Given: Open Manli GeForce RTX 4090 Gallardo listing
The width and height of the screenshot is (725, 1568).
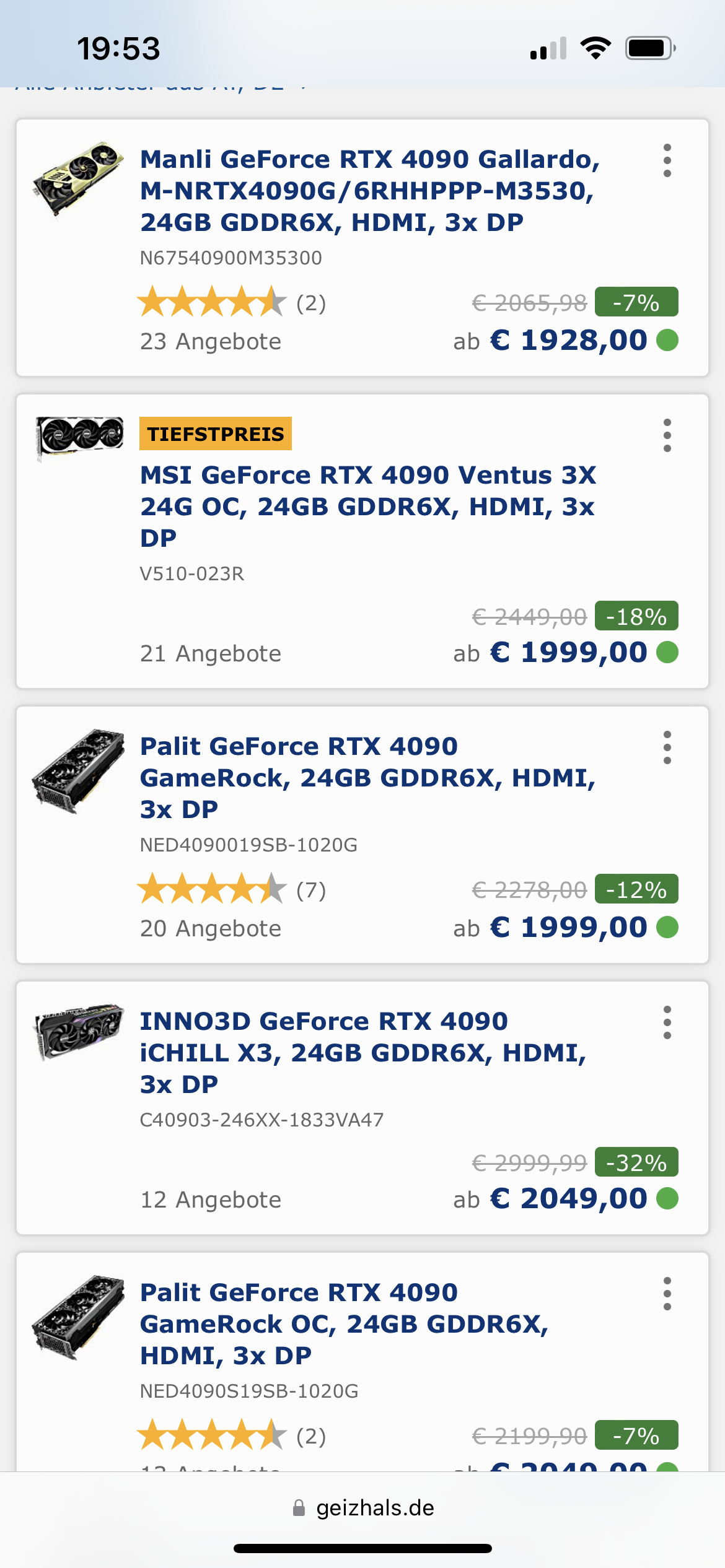Looking at the screenshot, I should pos(369,190).
